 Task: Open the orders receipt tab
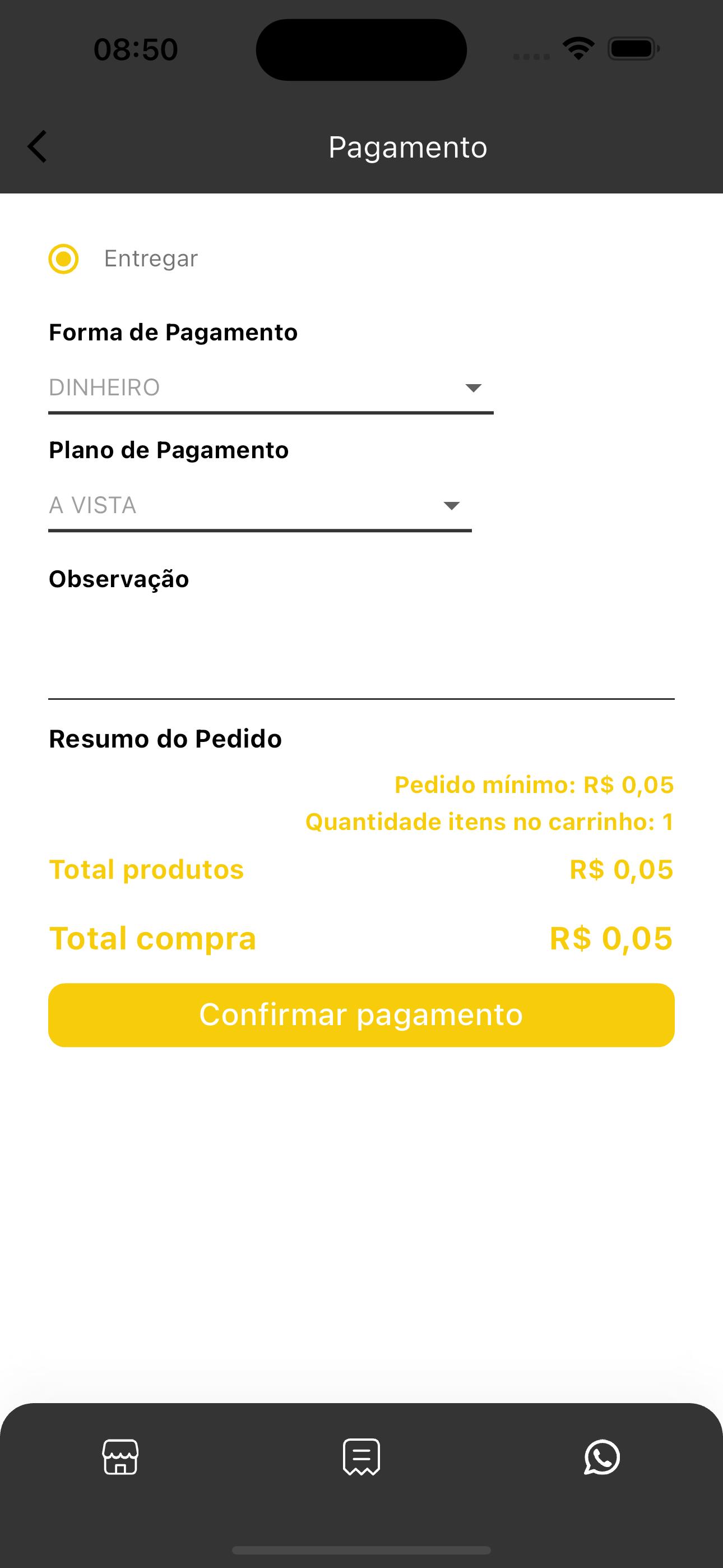(x=361, y=1456)
